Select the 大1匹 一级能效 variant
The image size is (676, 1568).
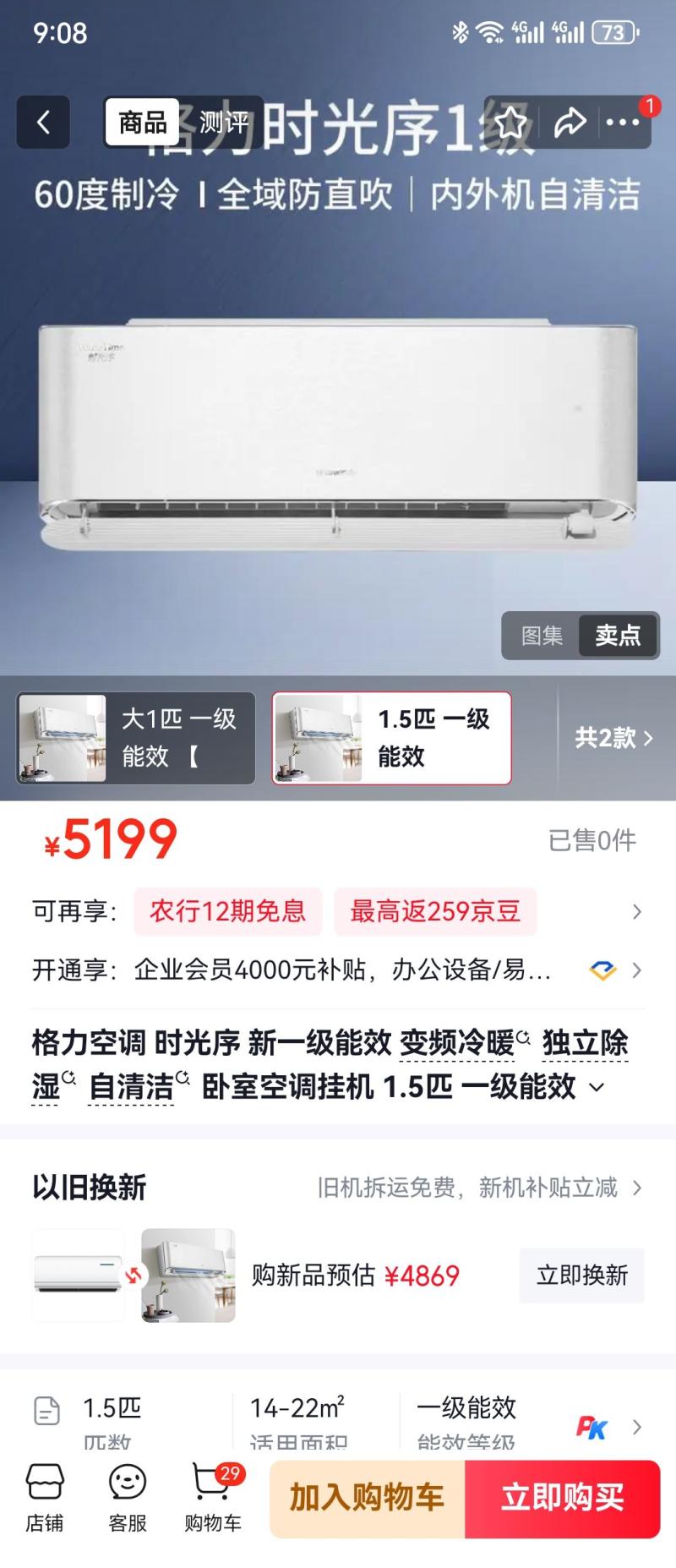tap(136, 738)
